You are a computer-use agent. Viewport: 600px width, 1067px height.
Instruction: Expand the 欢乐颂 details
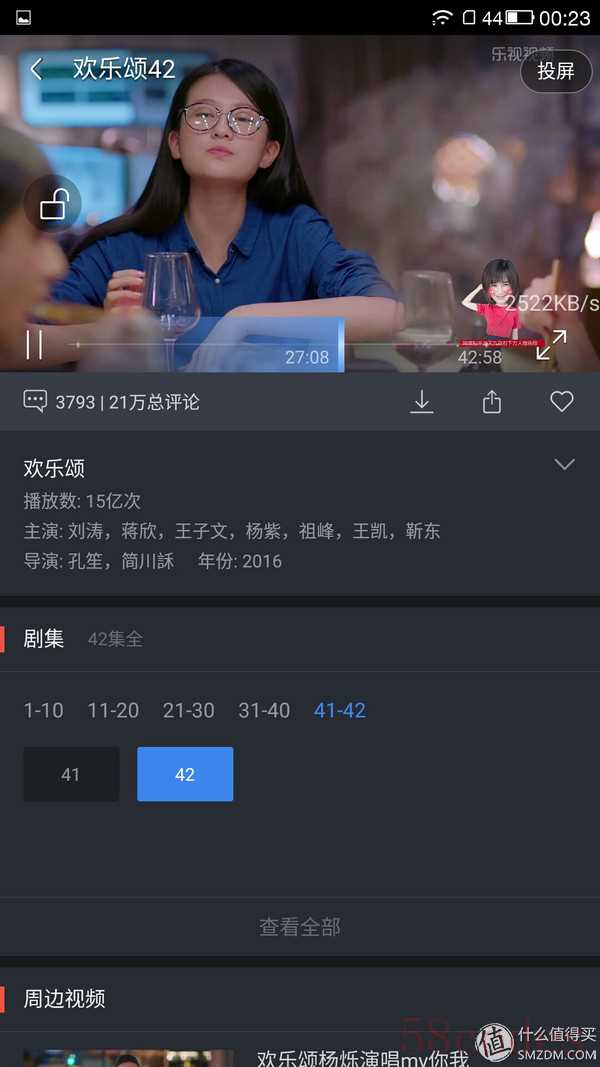(564, 465)
